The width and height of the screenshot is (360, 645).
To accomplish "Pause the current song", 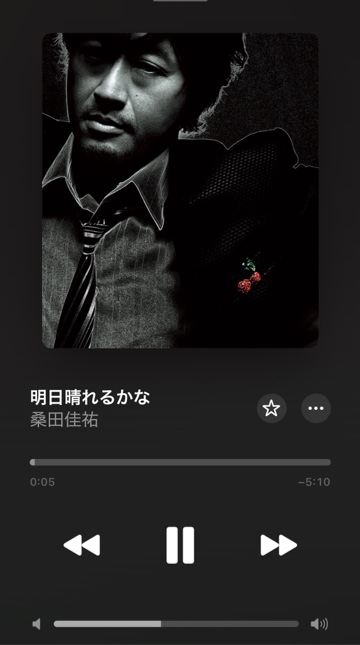I will 180,545.
